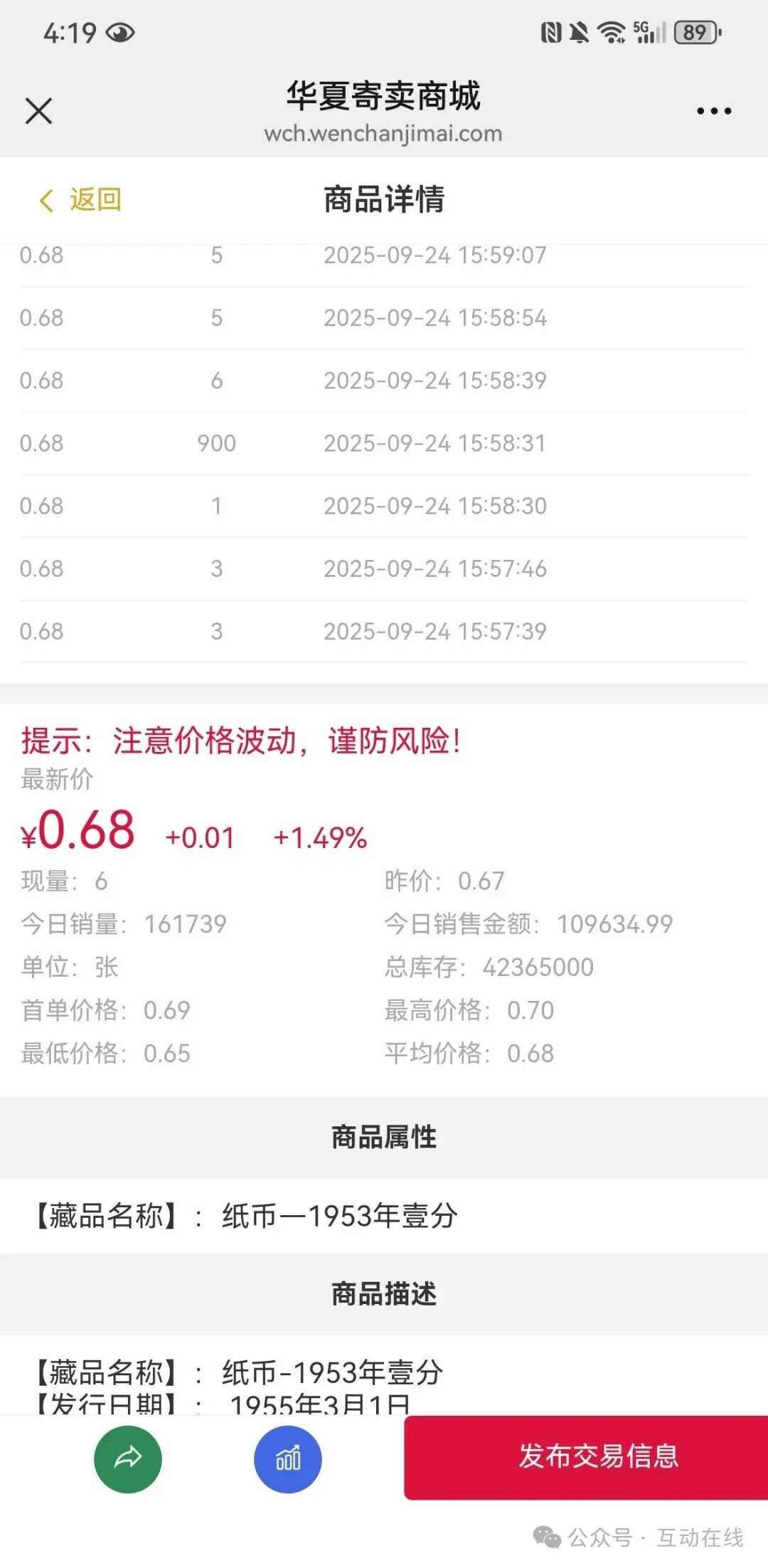Open the blue price chart icon

(288, 1458)
